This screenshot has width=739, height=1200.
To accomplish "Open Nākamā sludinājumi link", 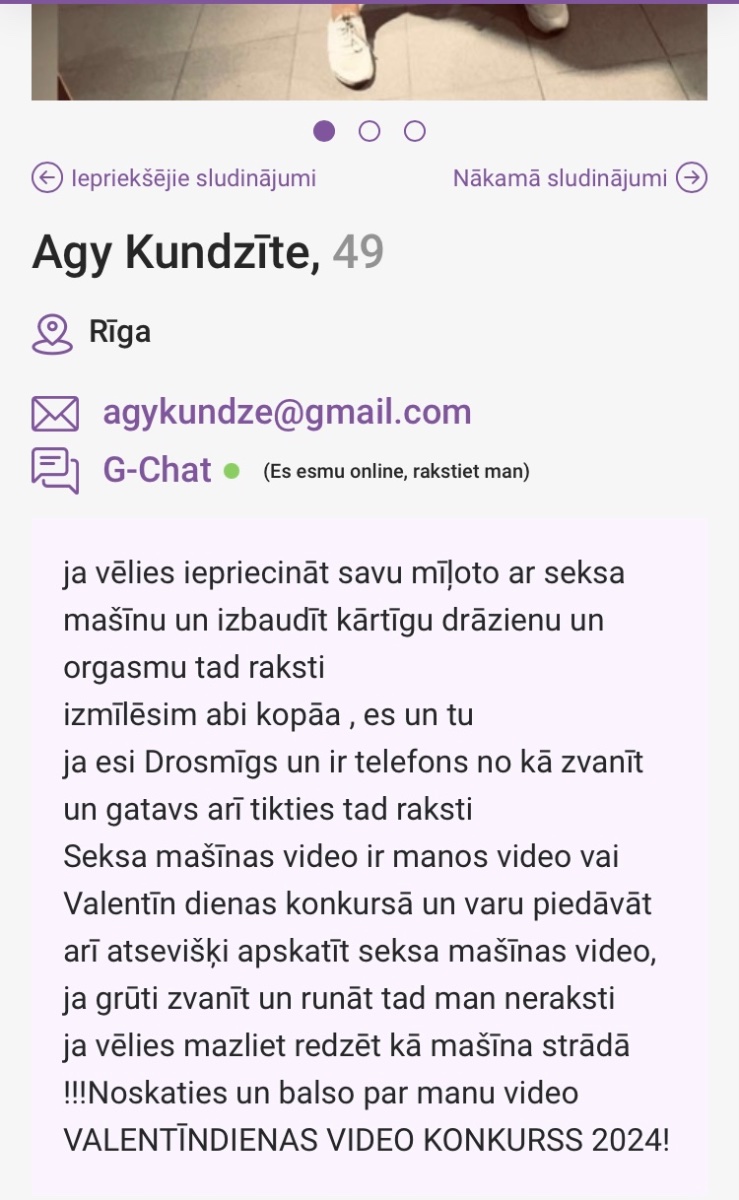I will (x=580, y=178).
